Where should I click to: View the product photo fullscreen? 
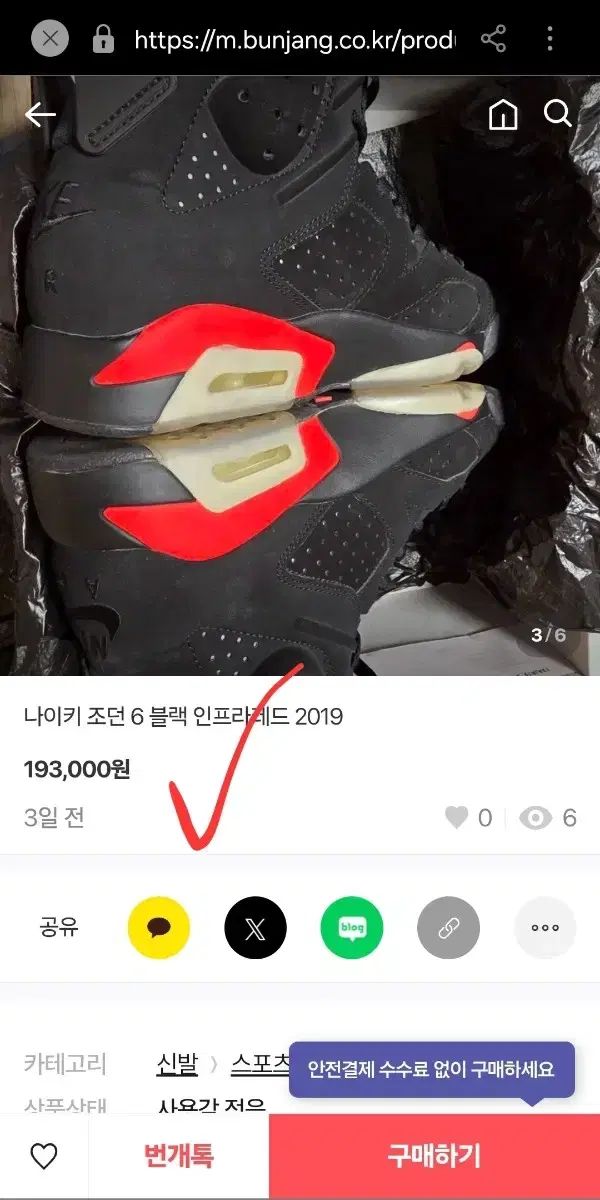click(300, 400)
